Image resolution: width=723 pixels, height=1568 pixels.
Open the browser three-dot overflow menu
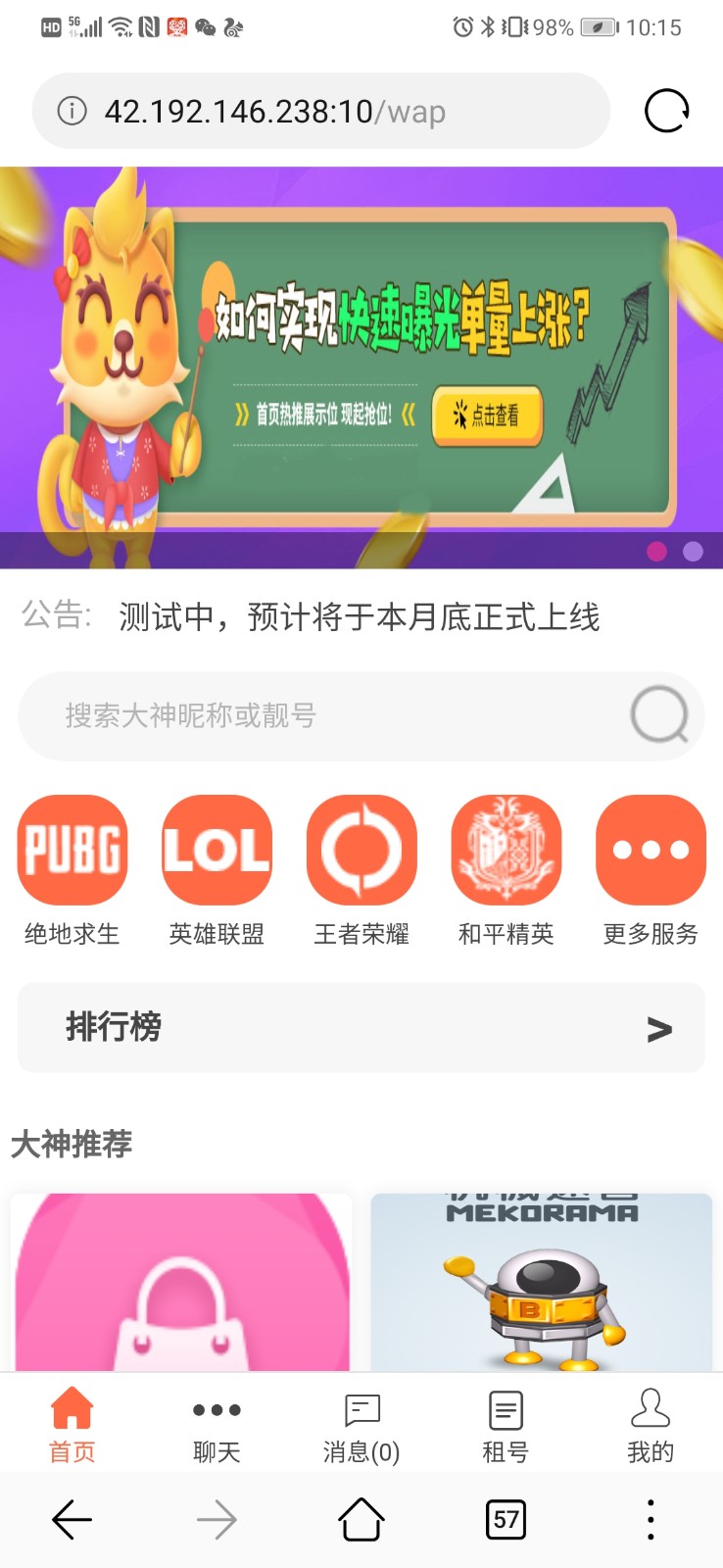[x=651, y=1520]
